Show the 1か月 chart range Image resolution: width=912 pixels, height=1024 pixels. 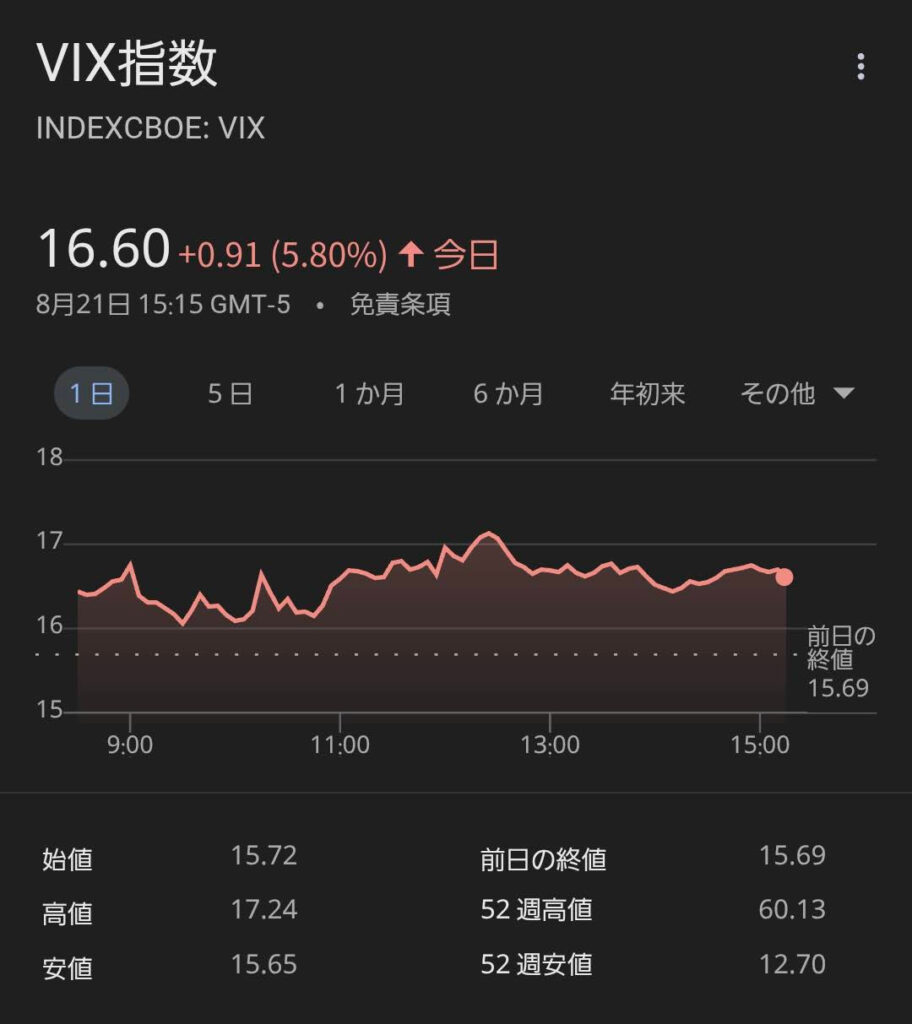coord(369,394)
